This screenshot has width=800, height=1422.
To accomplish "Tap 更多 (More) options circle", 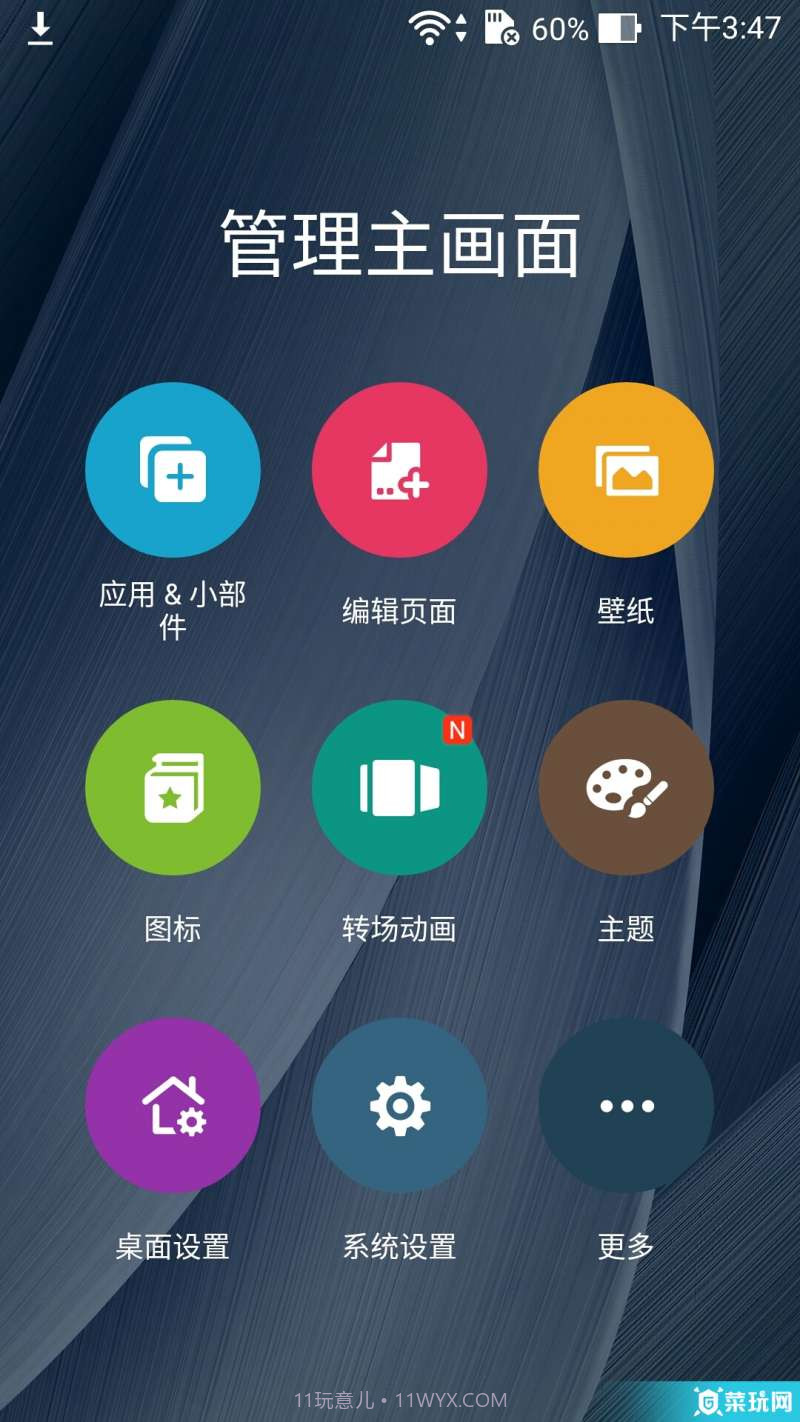I will (626, 1106).
